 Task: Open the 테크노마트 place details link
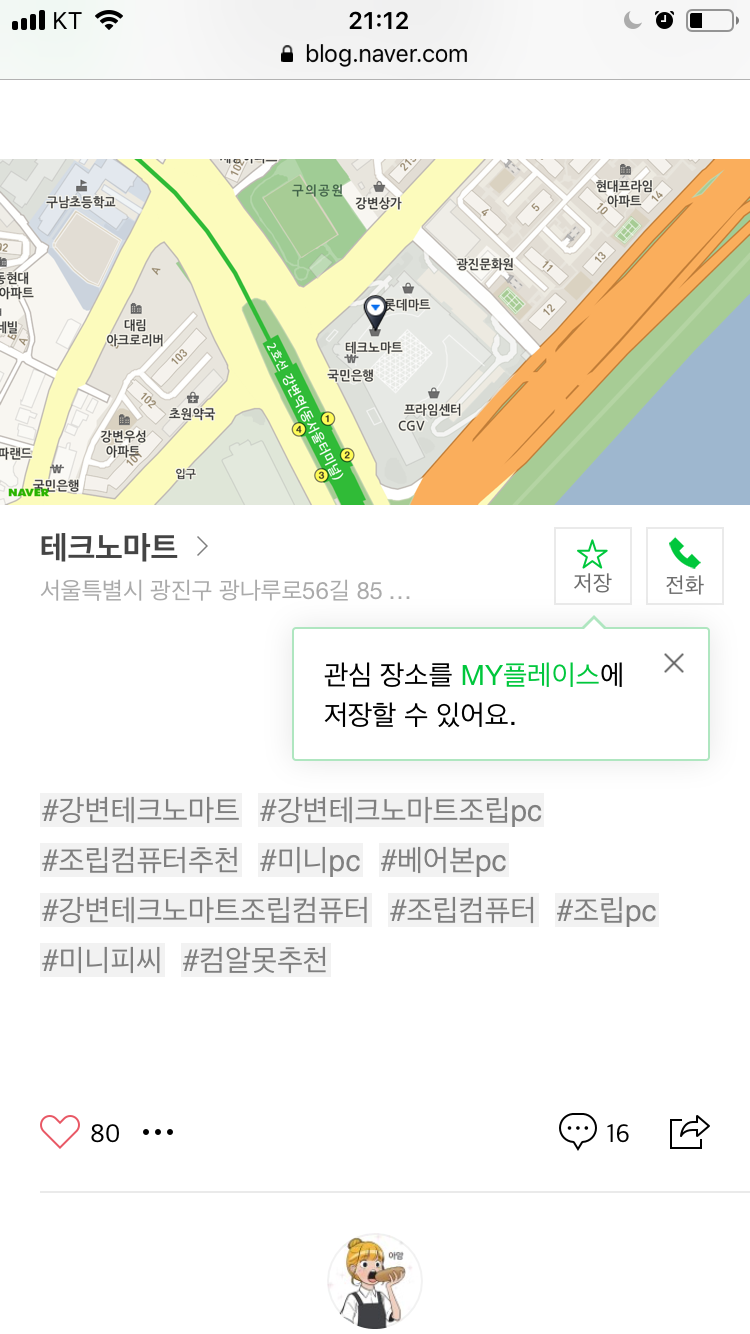(125, 547)
